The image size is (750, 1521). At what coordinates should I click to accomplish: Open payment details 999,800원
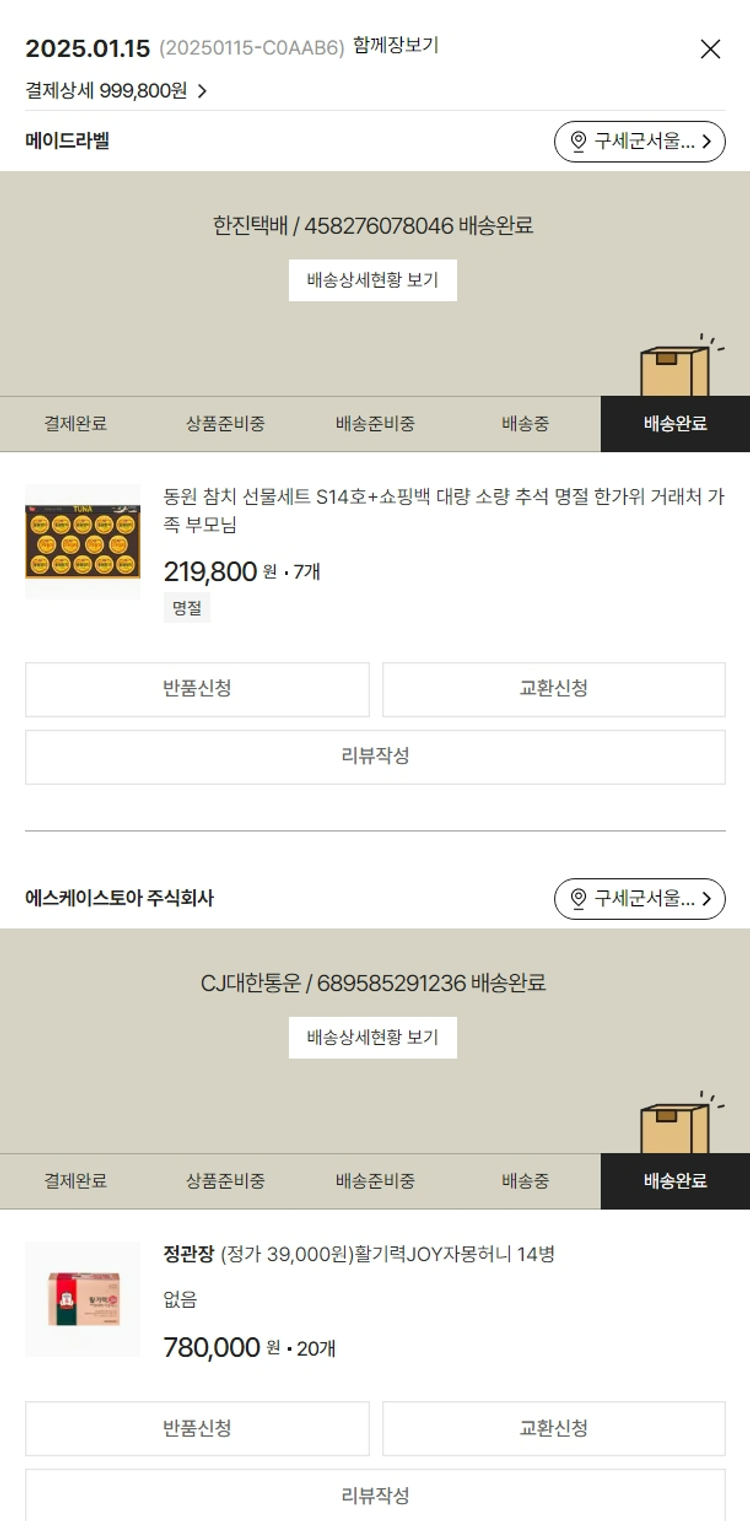[x=116, y=91]
